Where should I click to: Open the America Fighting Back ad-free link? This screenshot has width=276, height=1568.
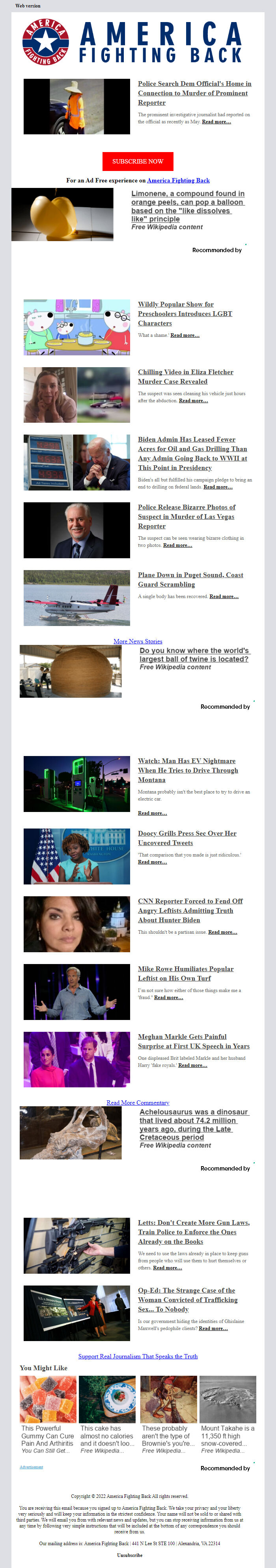click(x=178, y=180)
